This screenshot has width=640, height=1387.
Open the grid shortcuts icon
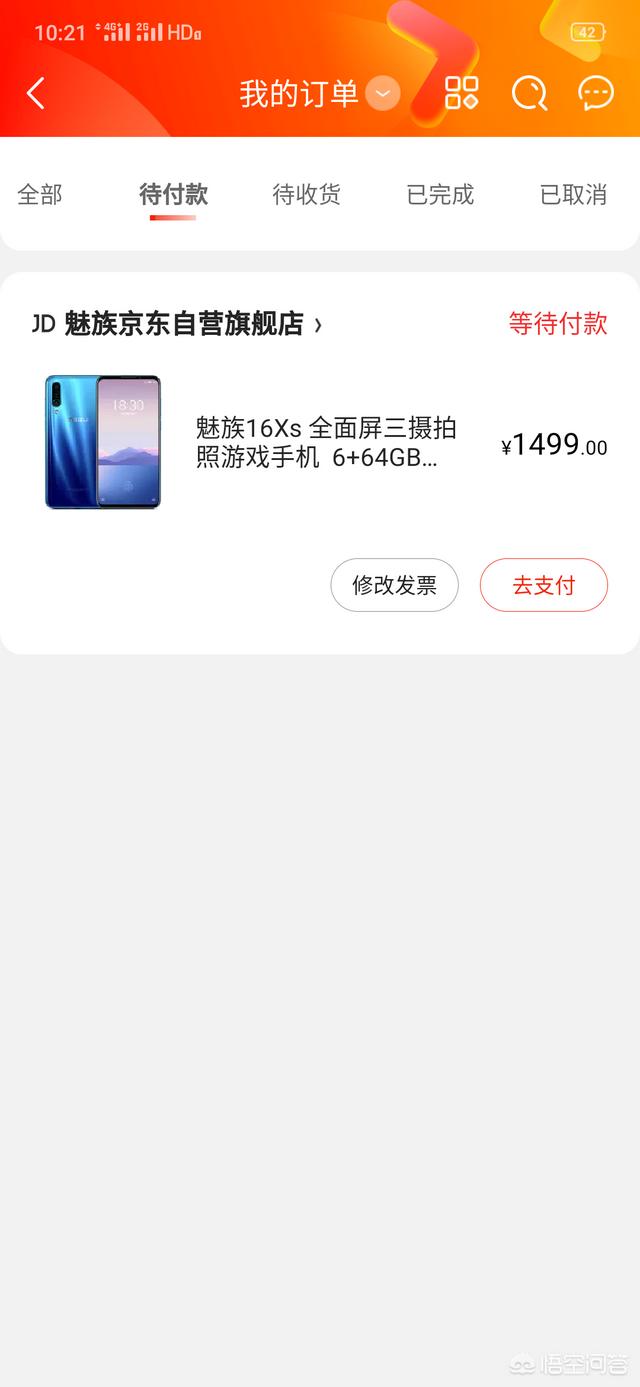coord(461,93)
